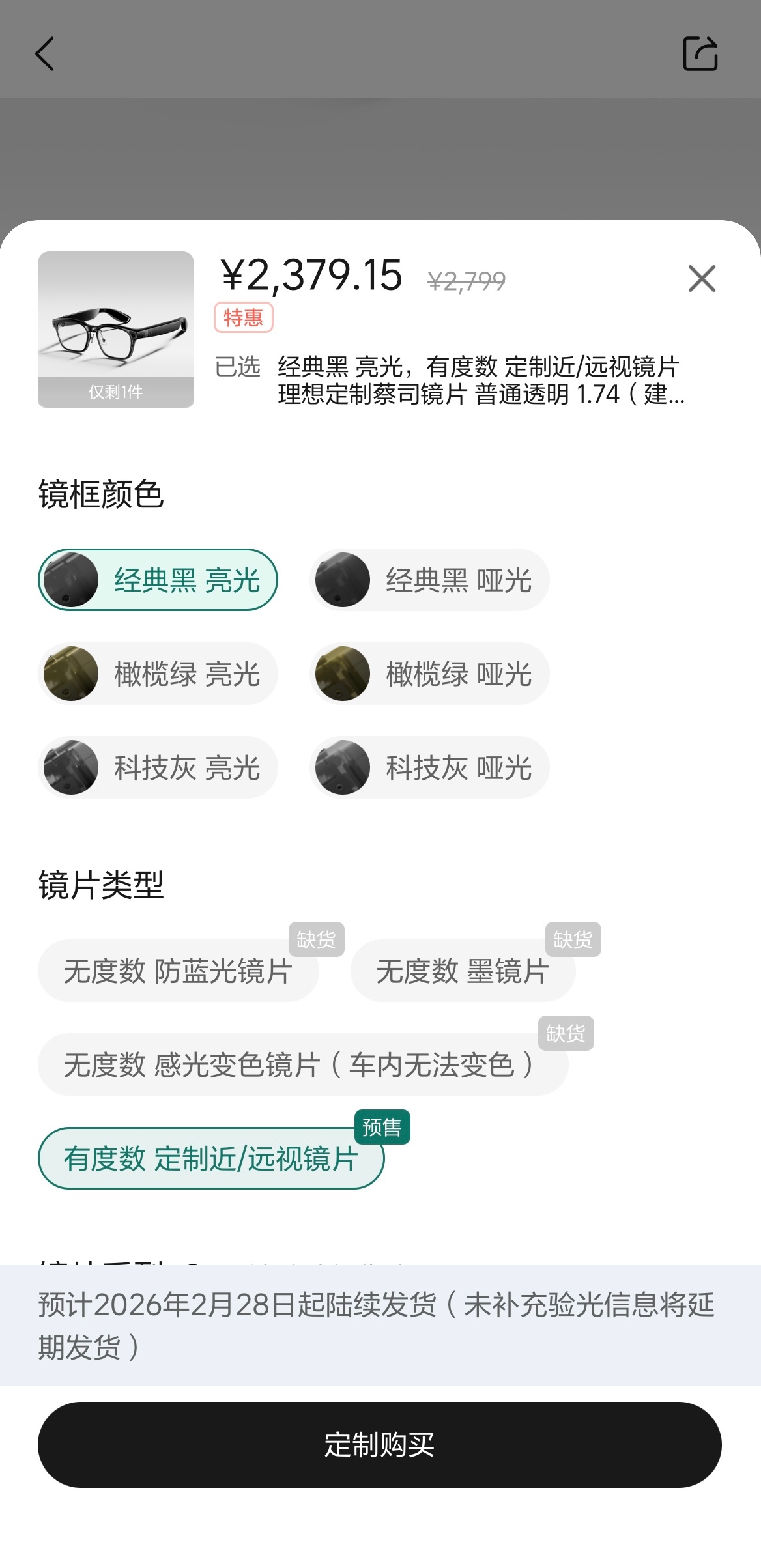Choose 科技灰 亮光 frame color
The image size is (761, 1568).
pos(158,767)
